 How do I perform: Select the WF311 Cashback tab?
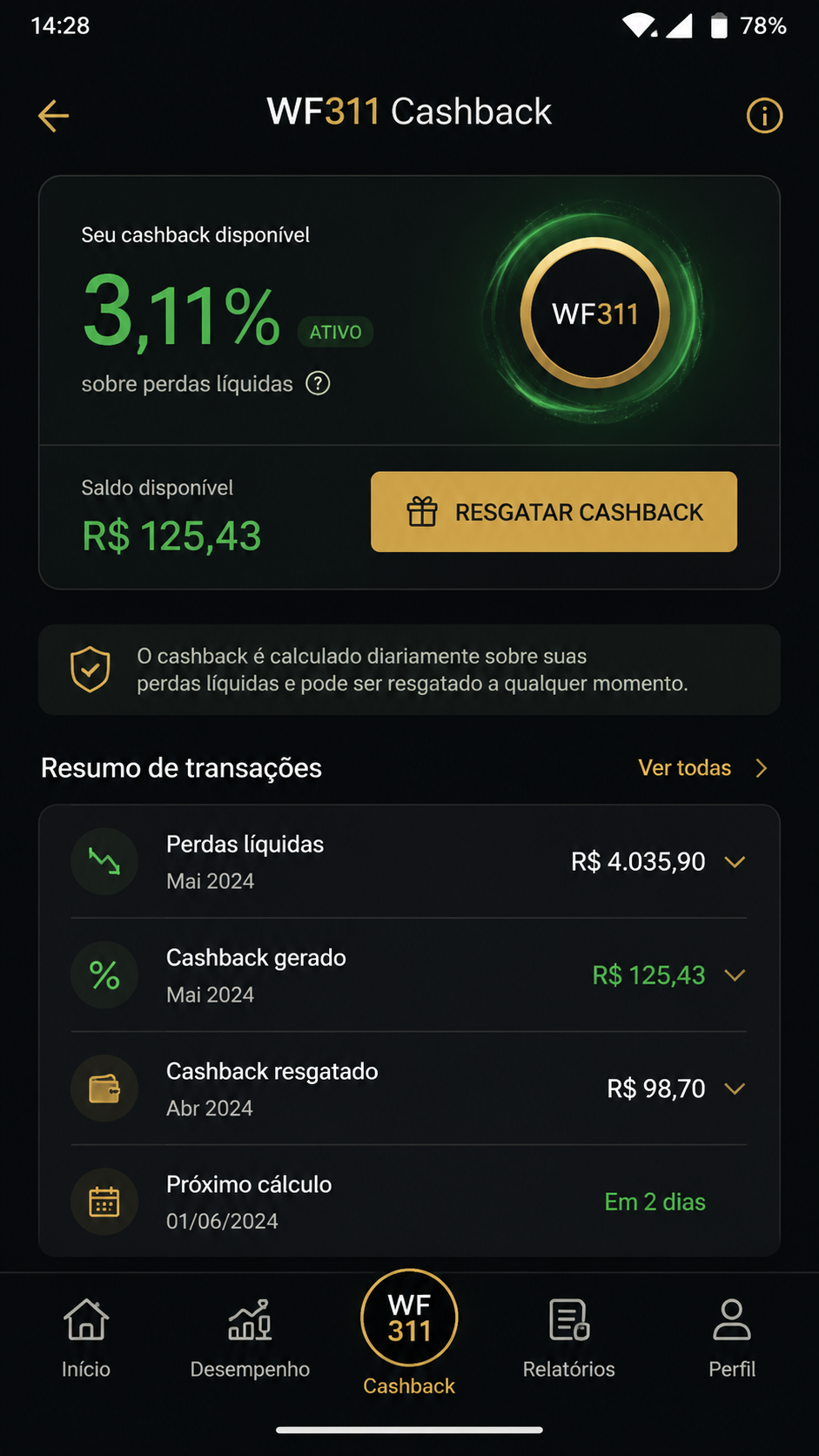click(409, 1334)
